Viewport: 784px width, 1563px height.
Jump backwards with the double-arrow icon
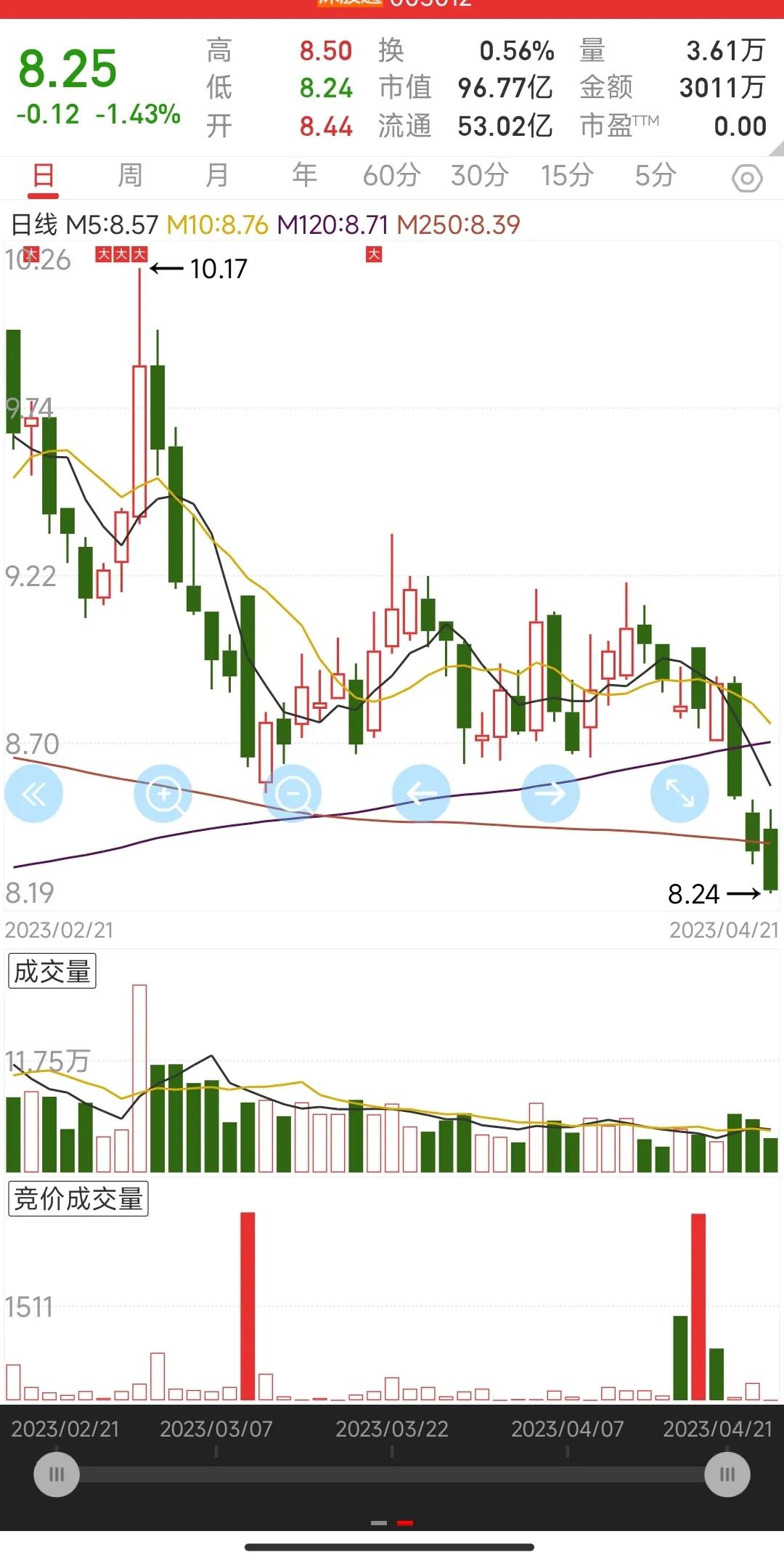pos(34,794)
